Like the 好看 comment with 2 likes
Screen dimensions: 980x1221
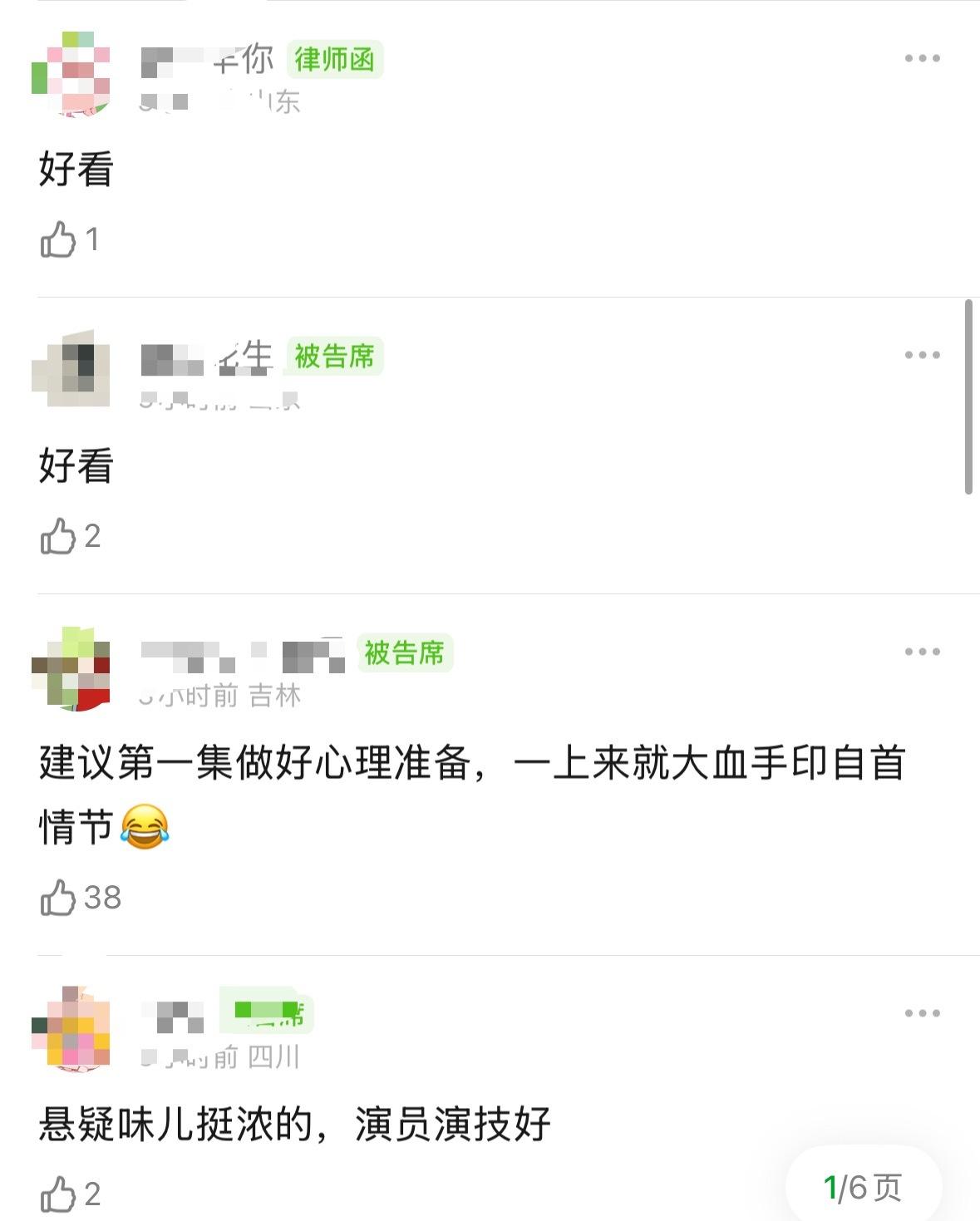click(58, 536)
